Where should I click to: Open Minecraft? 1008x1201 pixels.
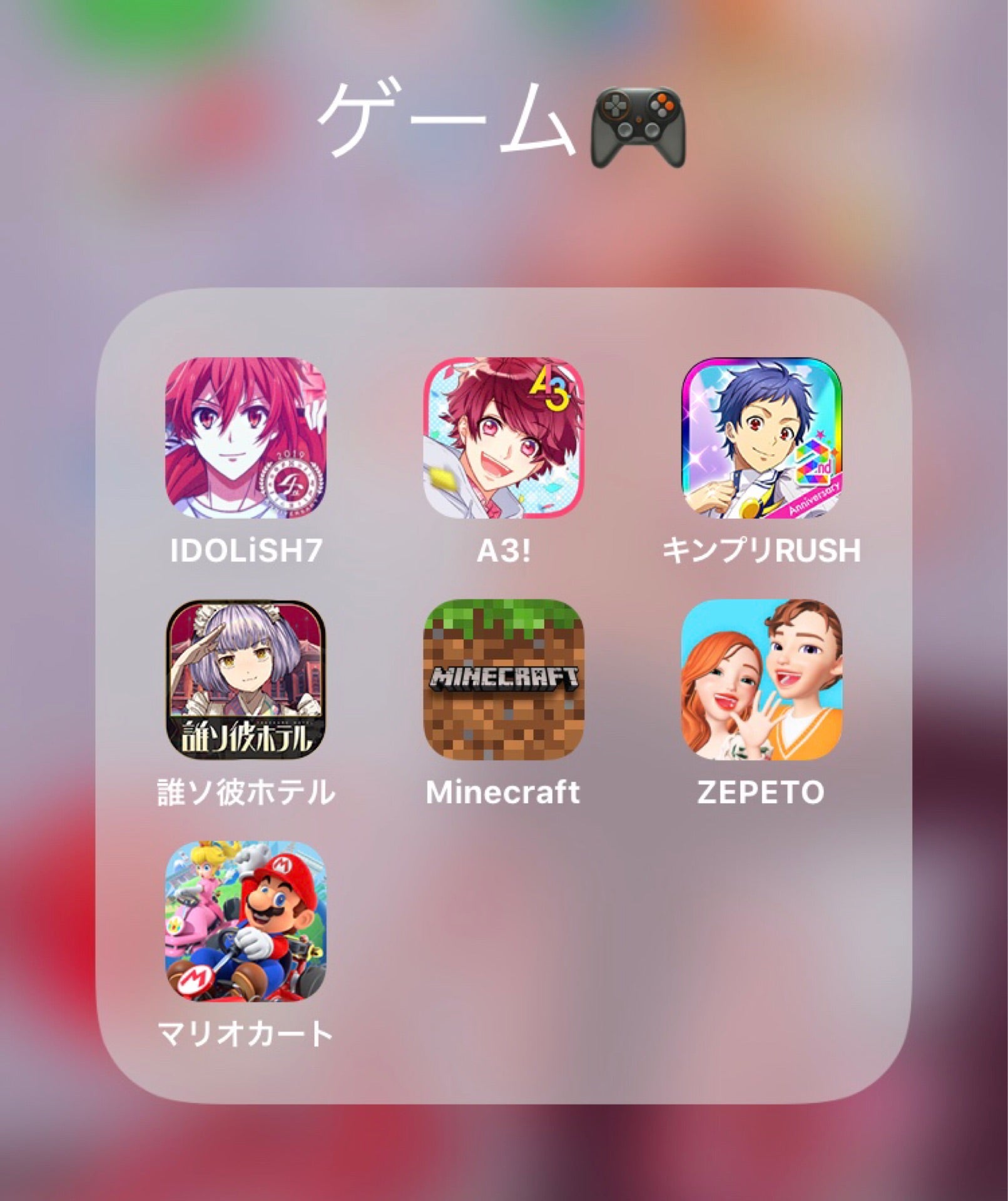pyautogui.click(x=504, y=682)
